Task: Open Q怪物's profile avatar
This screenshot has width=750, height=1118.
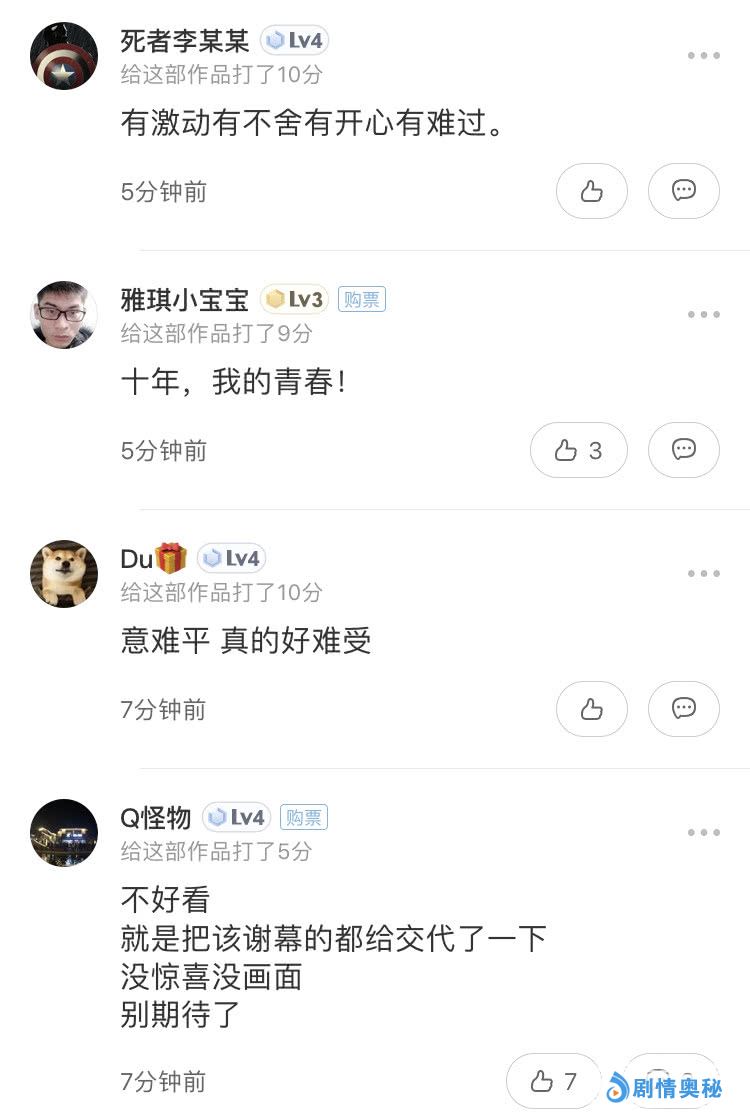Action: 64,833
